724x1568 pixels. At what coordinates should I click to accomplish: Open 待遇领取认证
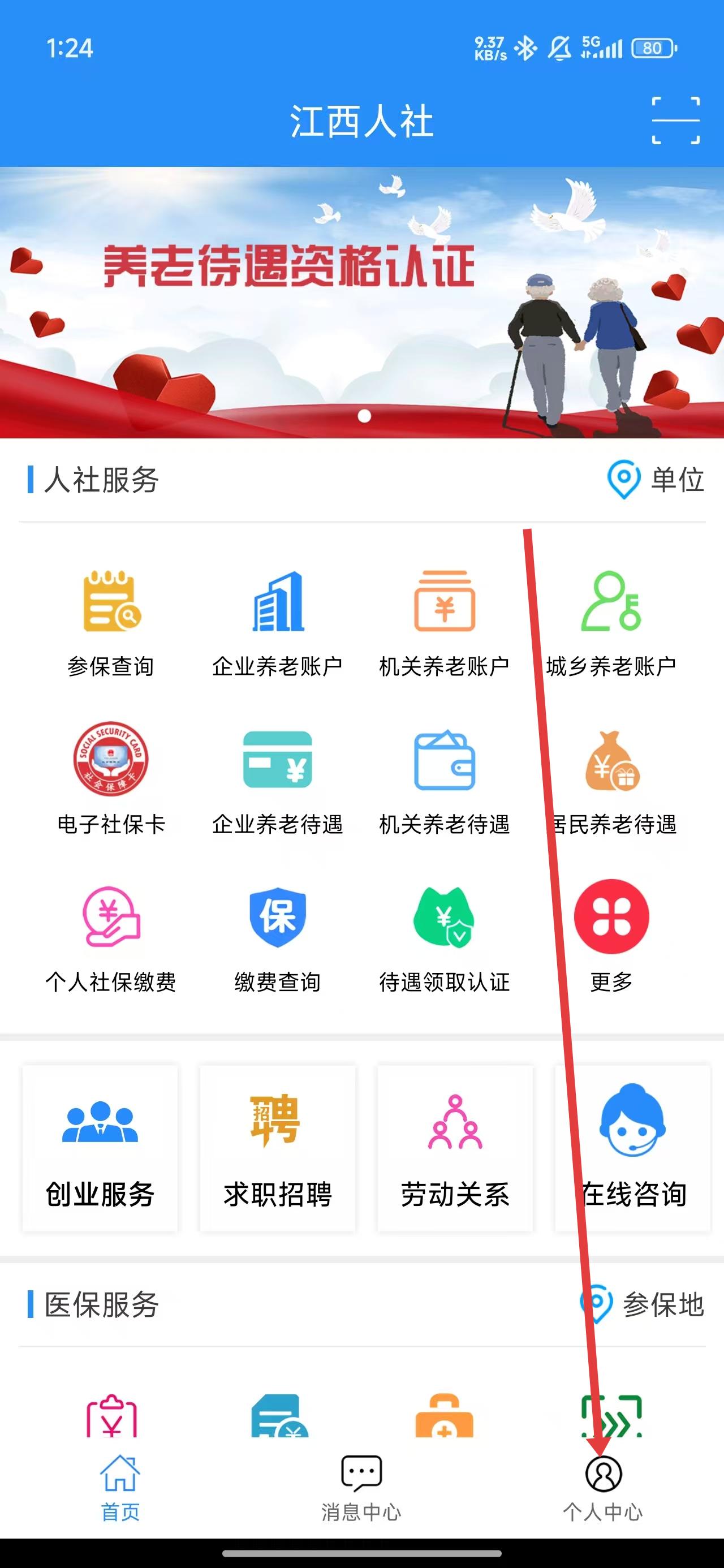pyautogui.click(x=445, y=937)
